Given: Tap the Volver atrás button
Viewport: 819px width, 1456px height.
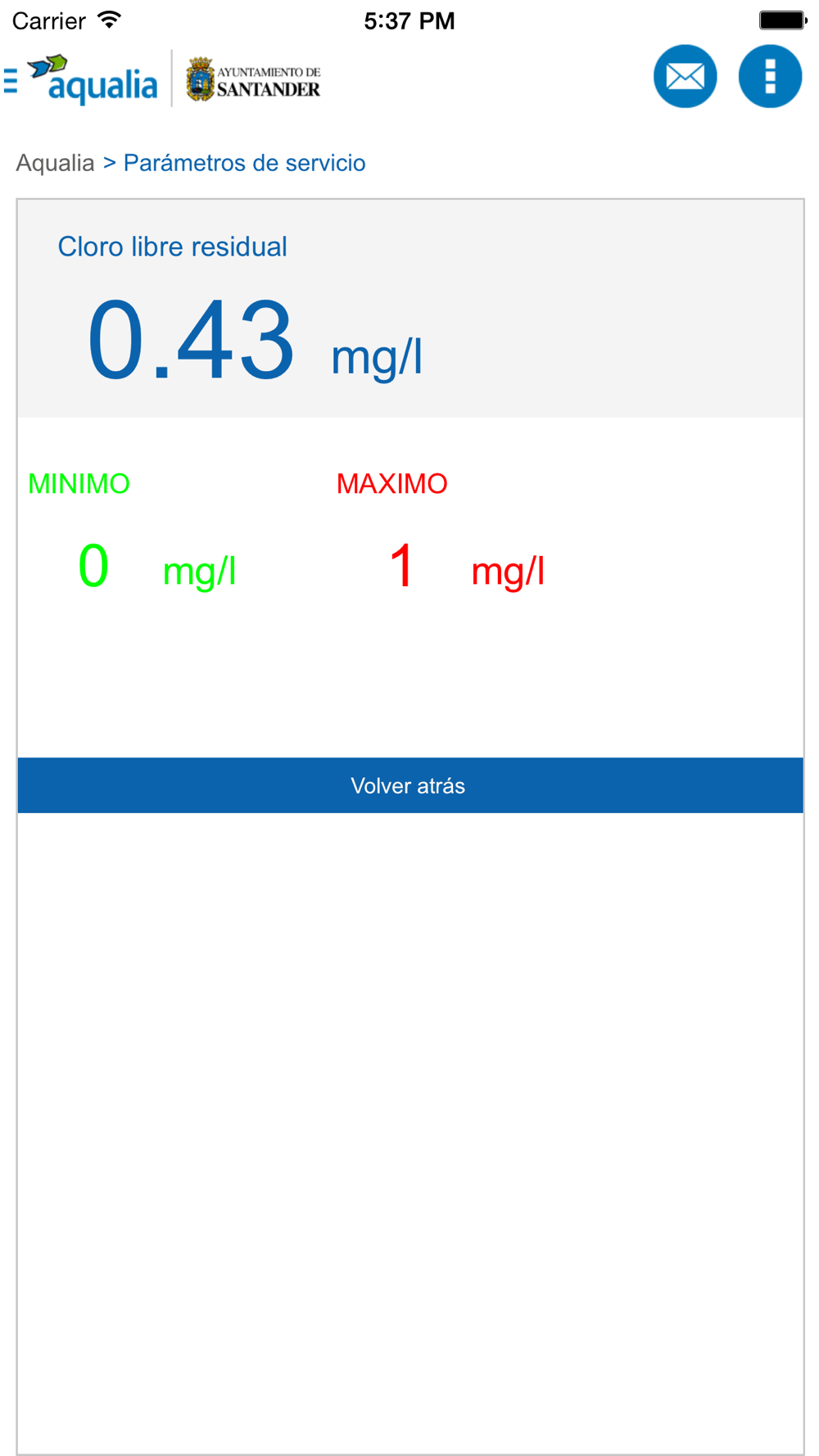Looking at the screenshot, I should click(409, 785).
